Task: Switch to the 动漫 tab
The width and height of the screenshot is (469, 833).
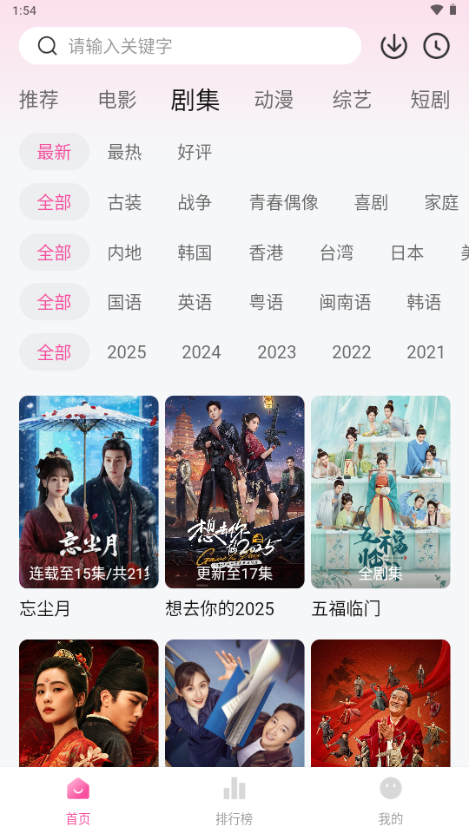Action: pyautogui.click(x=274, y=100)
